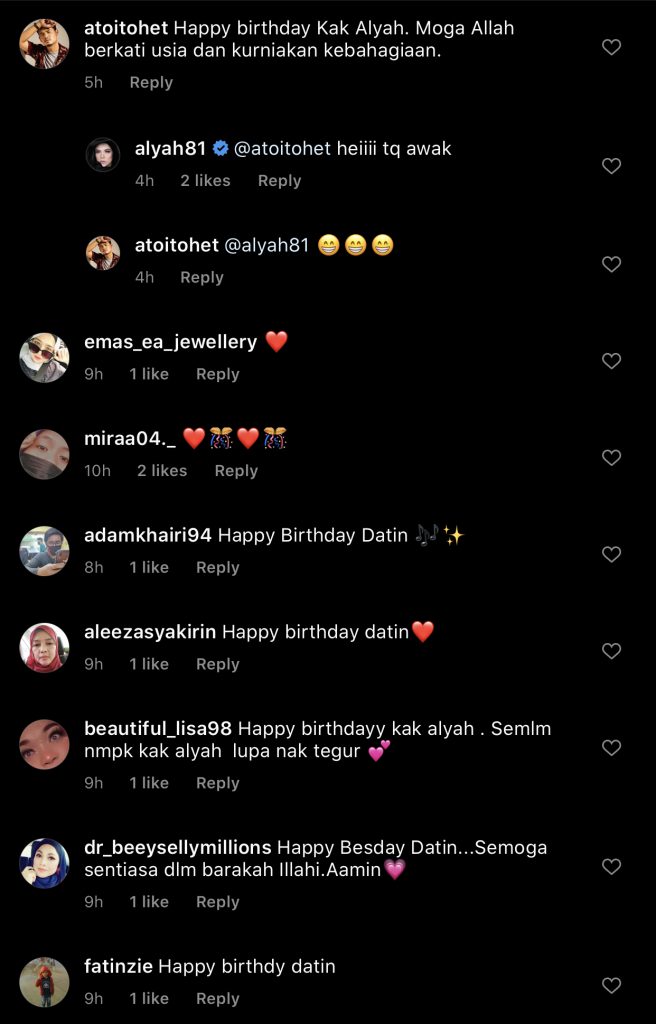This screenshot has width=656, height=1024.
Task: Reply to adamkhairi94's comment
Action: coord(217,568)
